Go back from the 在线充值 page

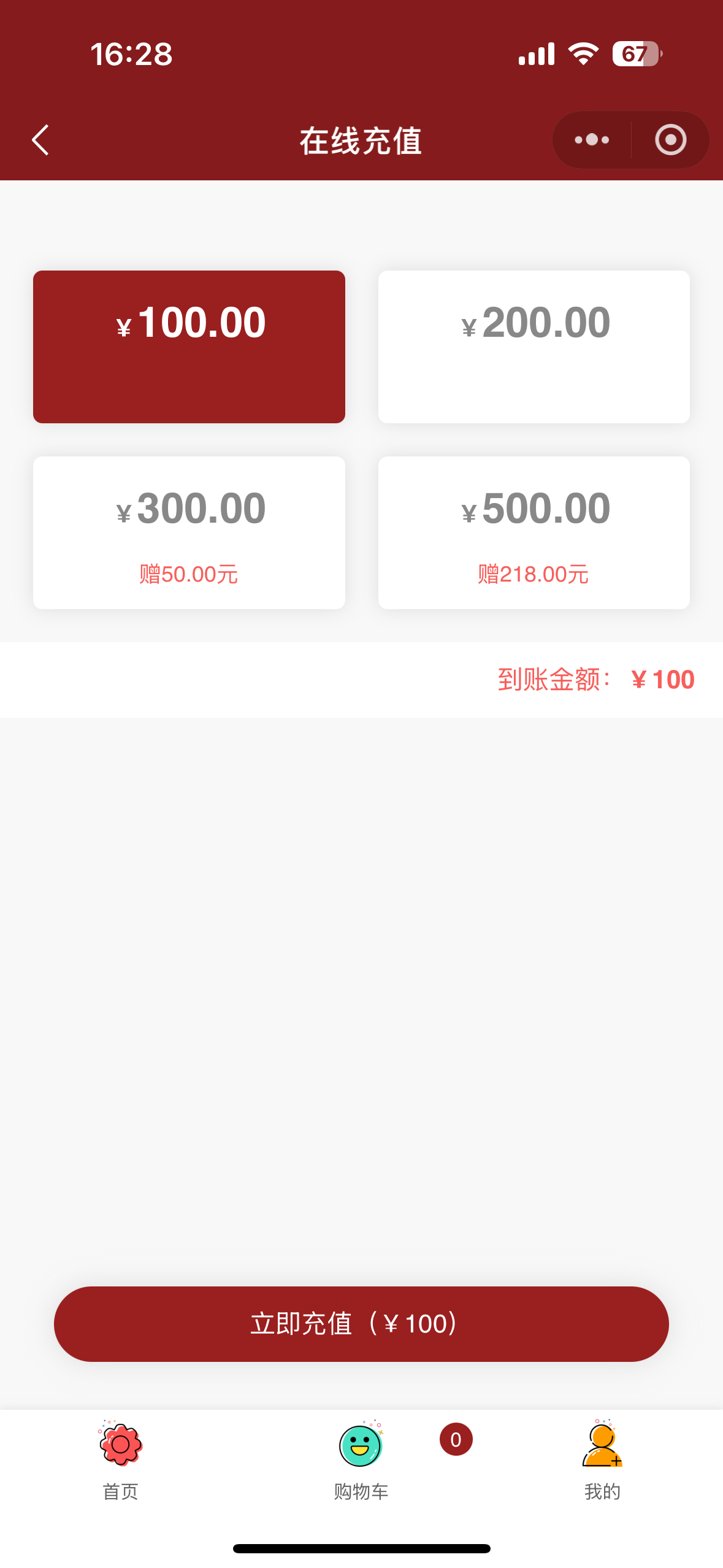[x=40, y=140]
